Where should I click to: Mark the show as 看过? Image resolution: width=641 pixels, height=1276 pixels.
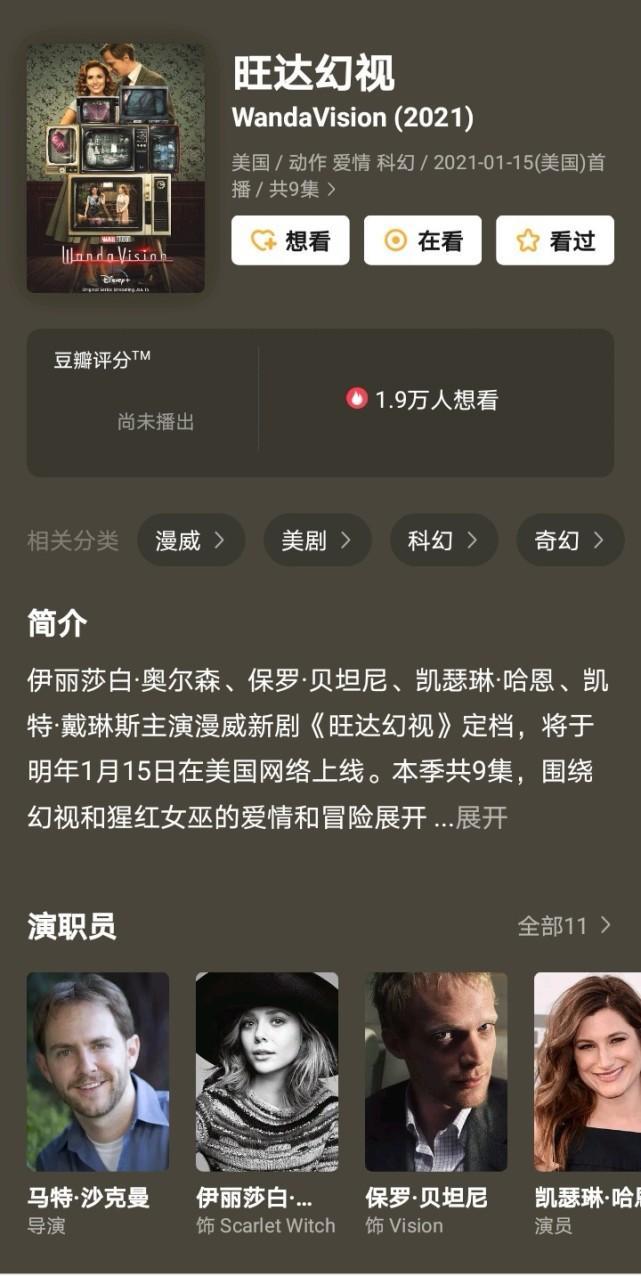[x=555, y=240]
